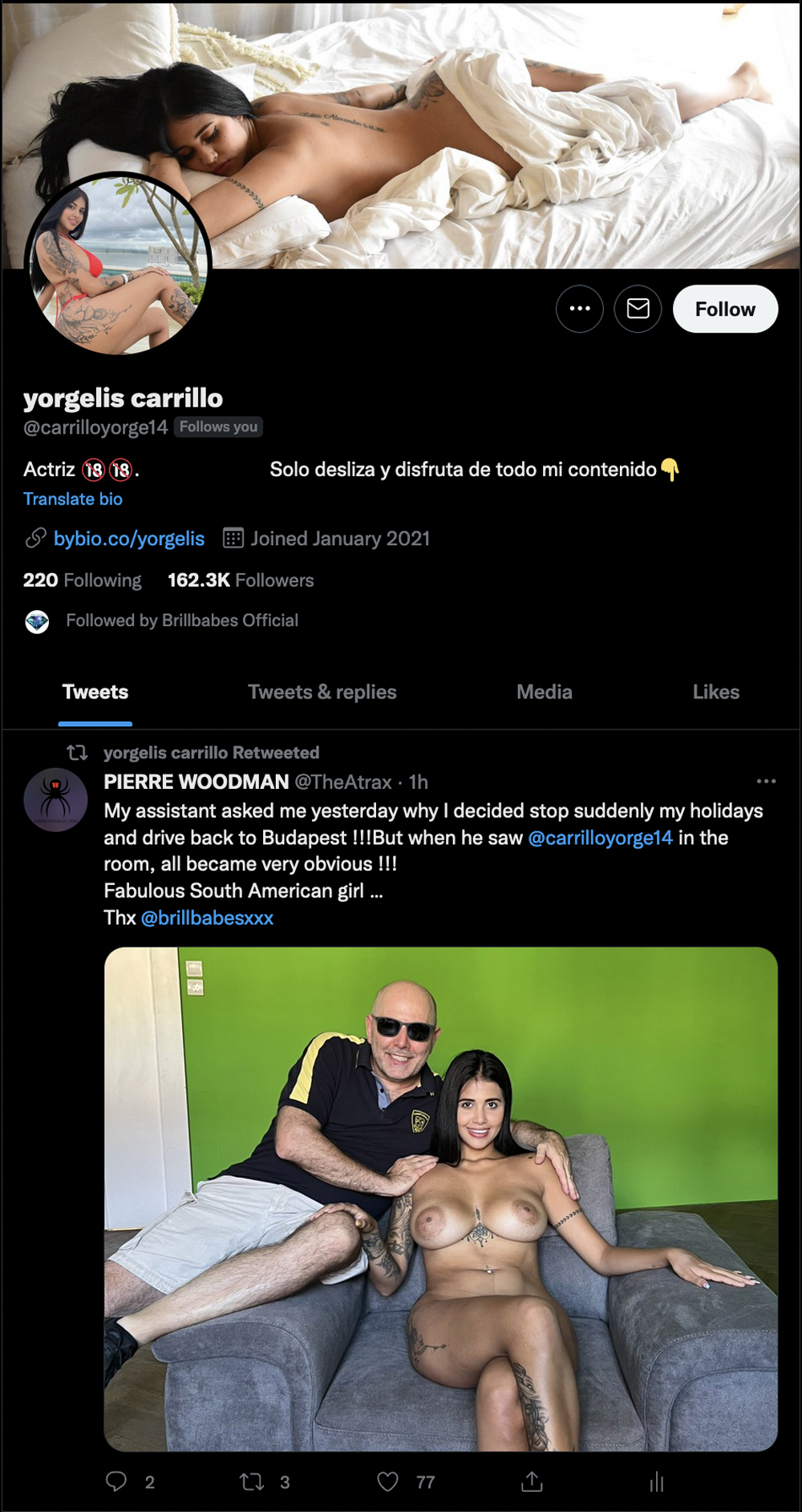Retweet the tweet from @TheAtrax
Image resolution: width=802 pixels, height=1512 pixels.
click(x=253, y=1482)
